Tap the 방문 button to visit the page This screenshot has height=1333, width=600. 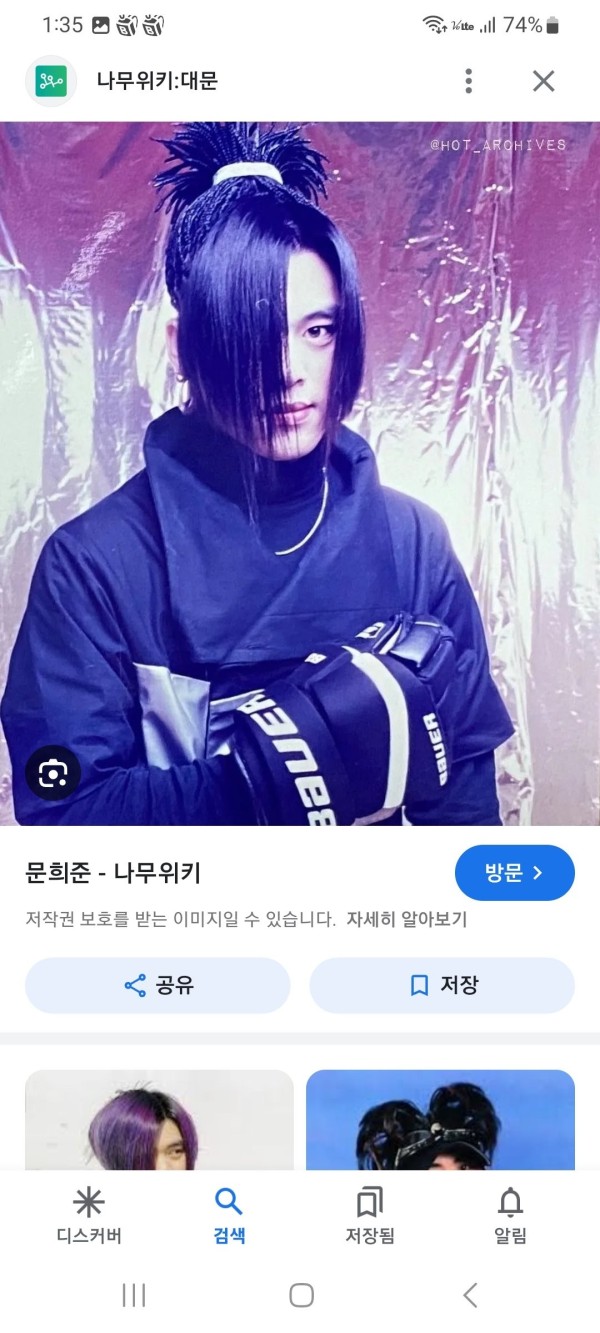pos(514,873)
